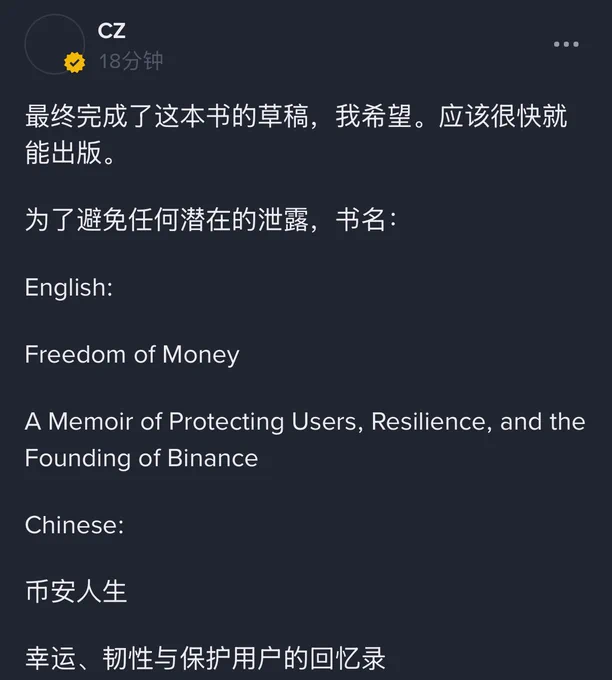Open the three-dot overflow menu on CZ's post

566,44
